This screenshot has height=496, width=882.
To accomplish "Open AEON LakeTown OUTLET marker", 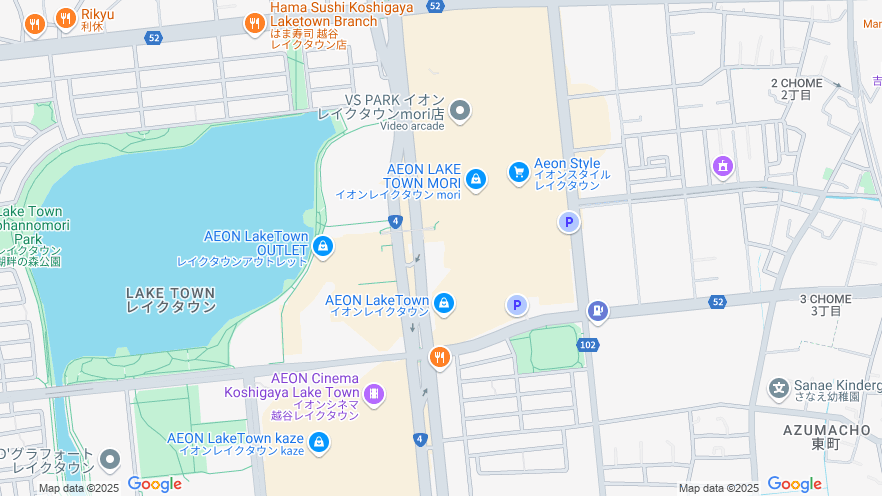I will (322, 245).
